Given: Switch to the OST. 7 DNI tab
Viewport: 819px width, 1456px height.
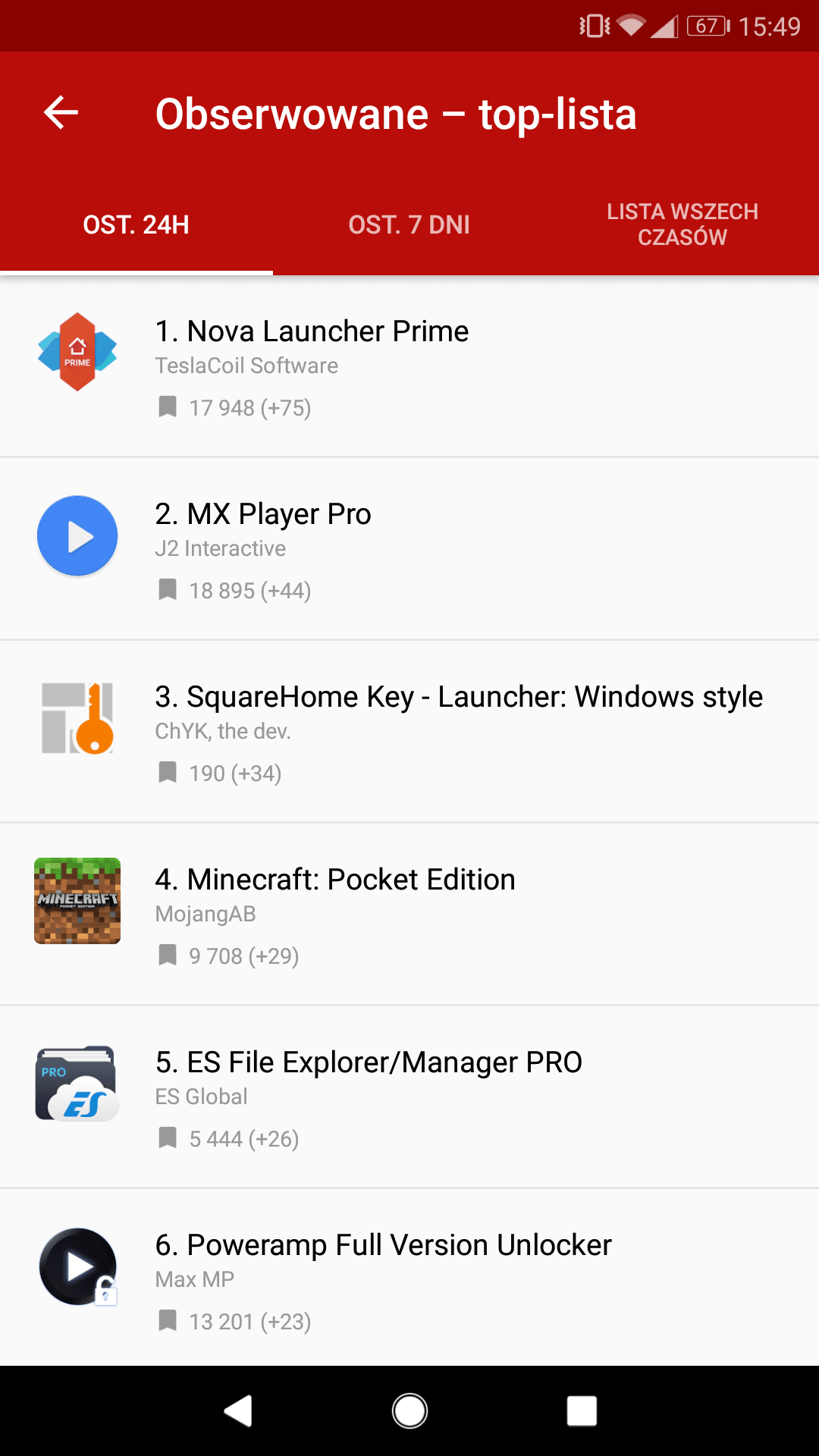Looking at the screenshot, I should pos(409,224).
